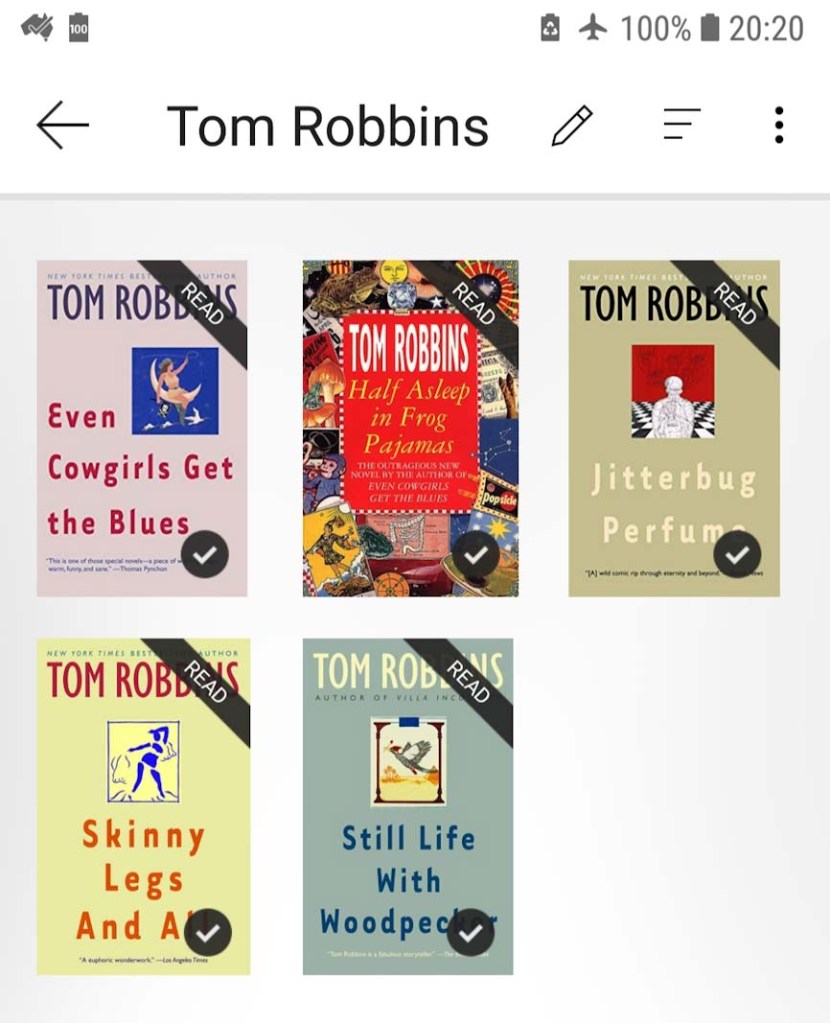Open the Jitterbug Perfume book

click(x=674, y=428)
